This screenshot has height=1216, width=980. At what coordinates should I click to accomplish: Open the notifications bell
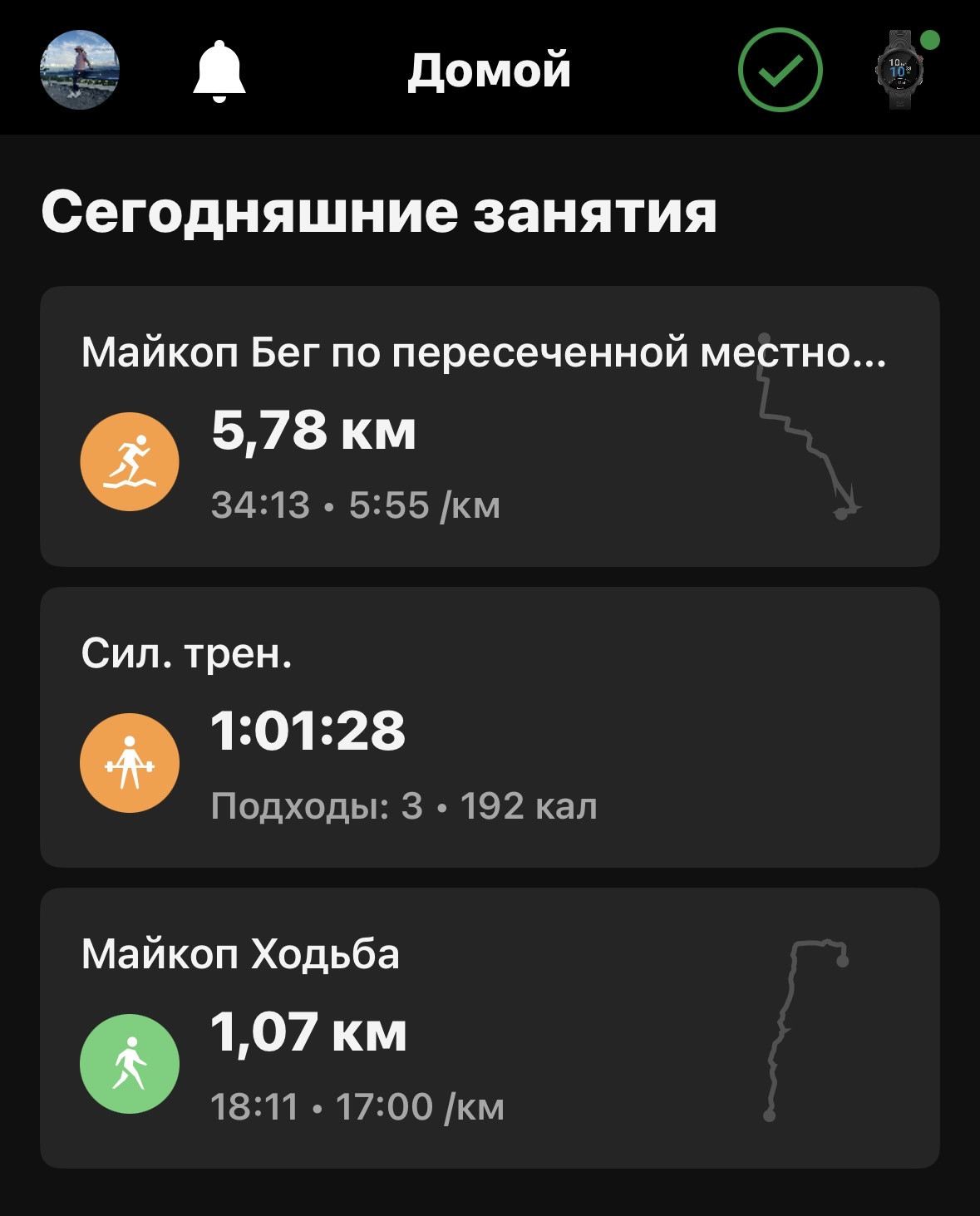point(219,71)
